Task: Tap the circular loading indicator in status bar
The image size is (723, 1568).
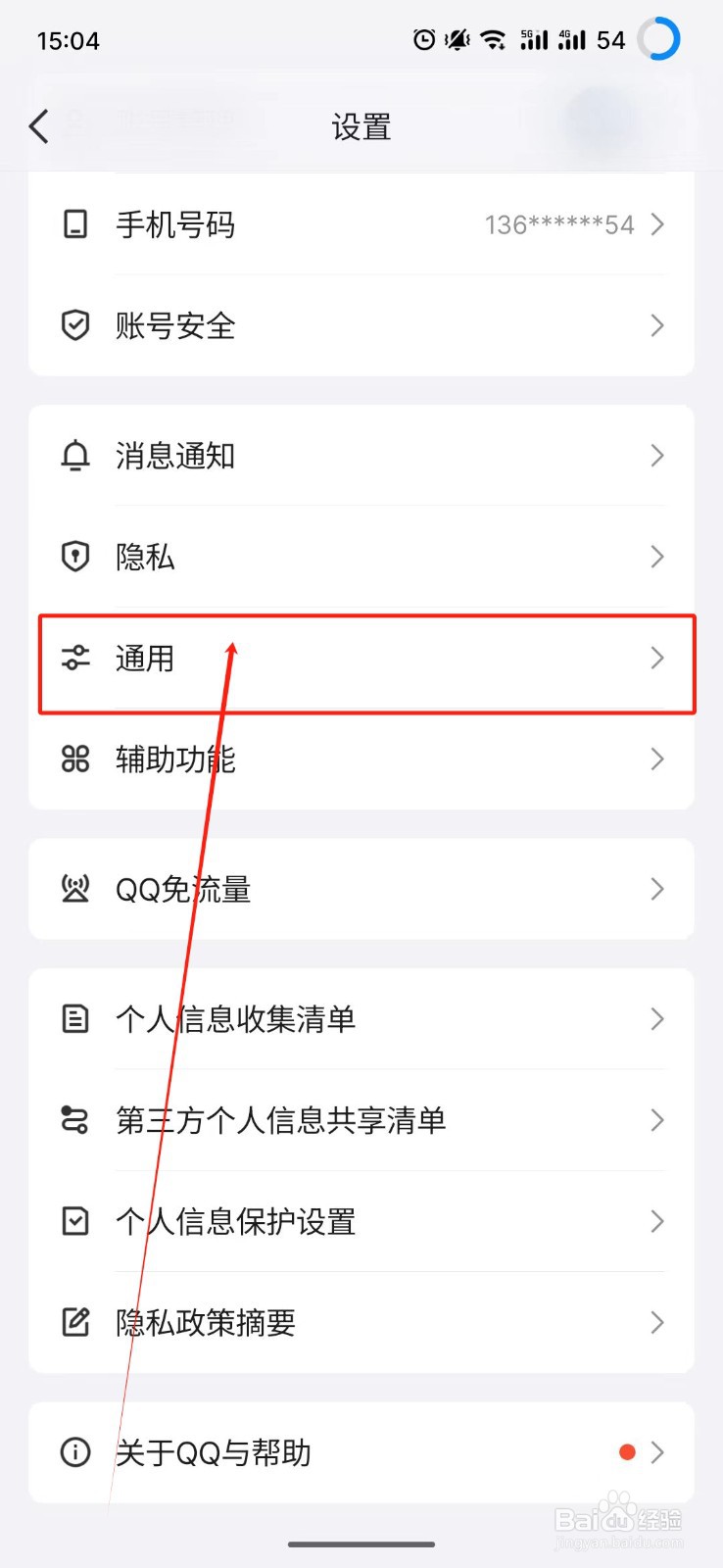Action: [x=658, y=39]
